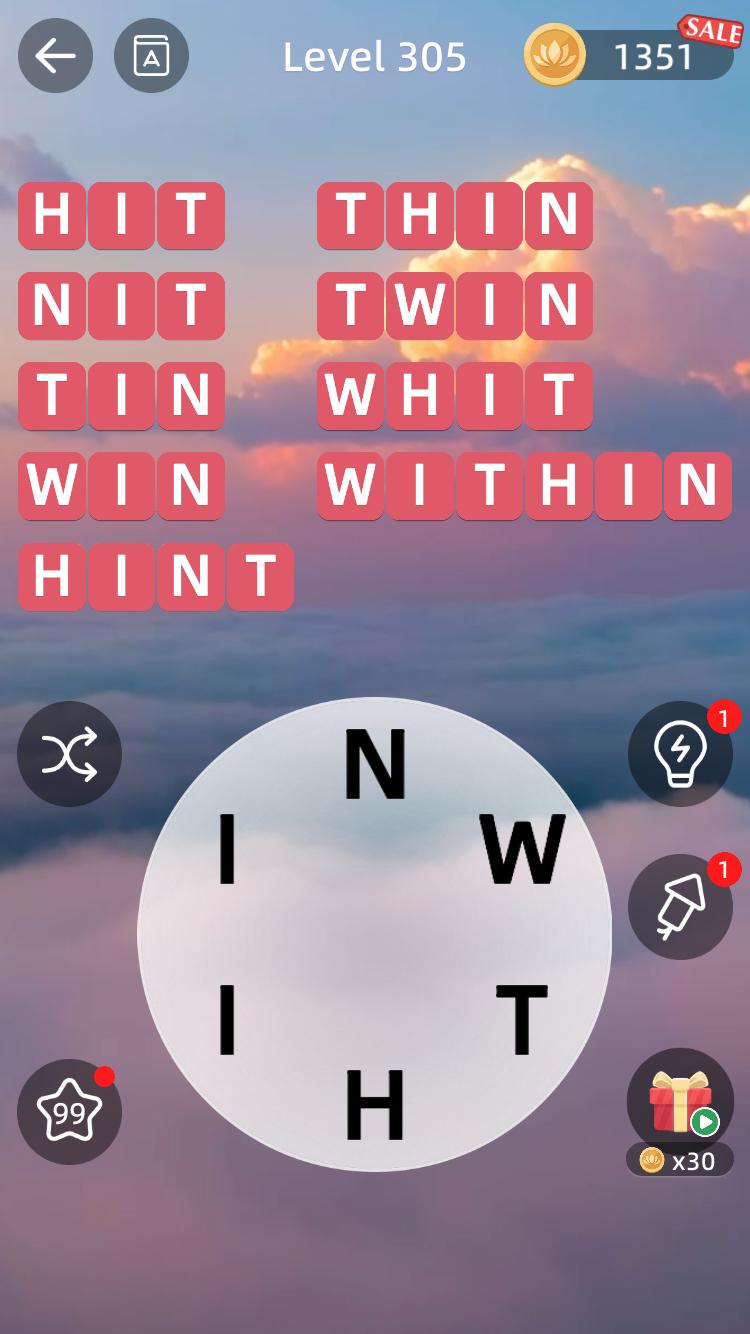Select letter N in the wheel
The width and height of the screenshot is (750, 1334).
375,766
